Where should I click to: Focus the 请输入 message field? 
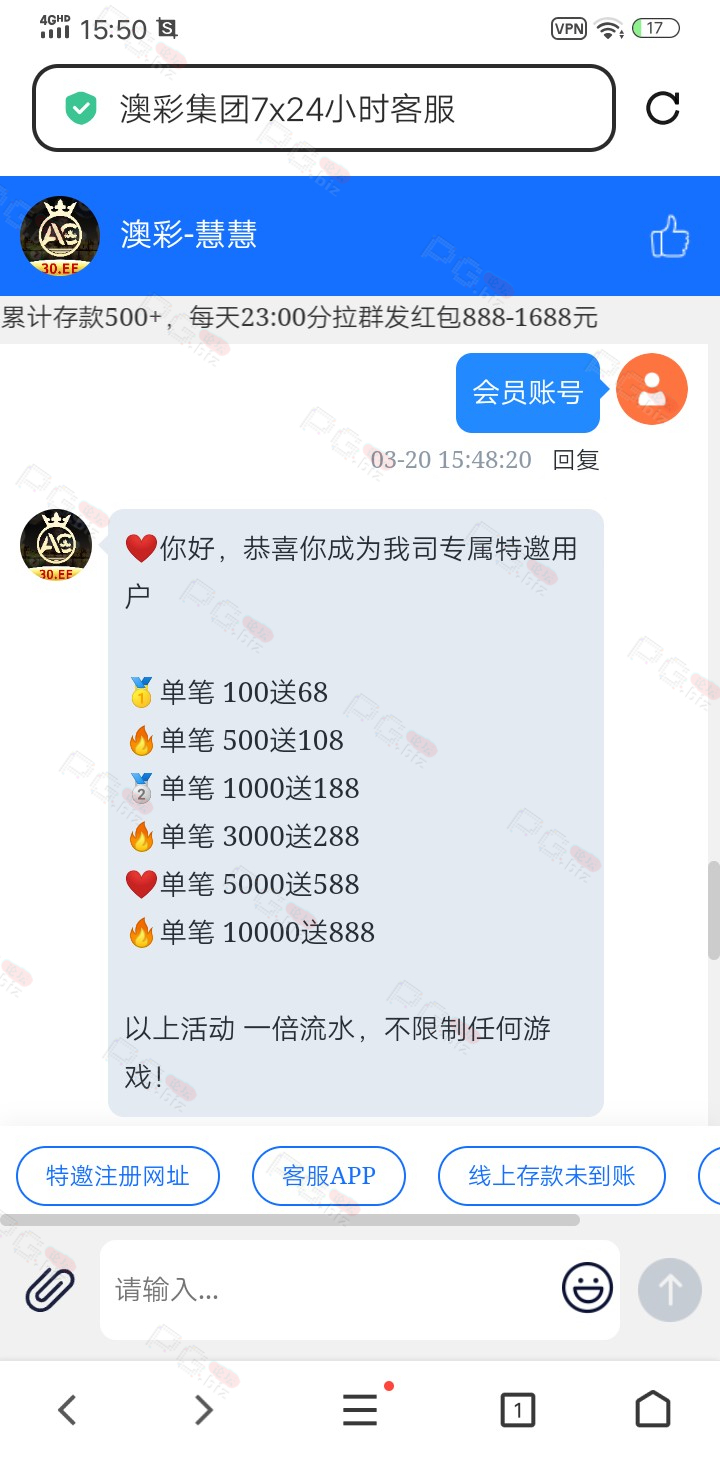point(330,1290)
